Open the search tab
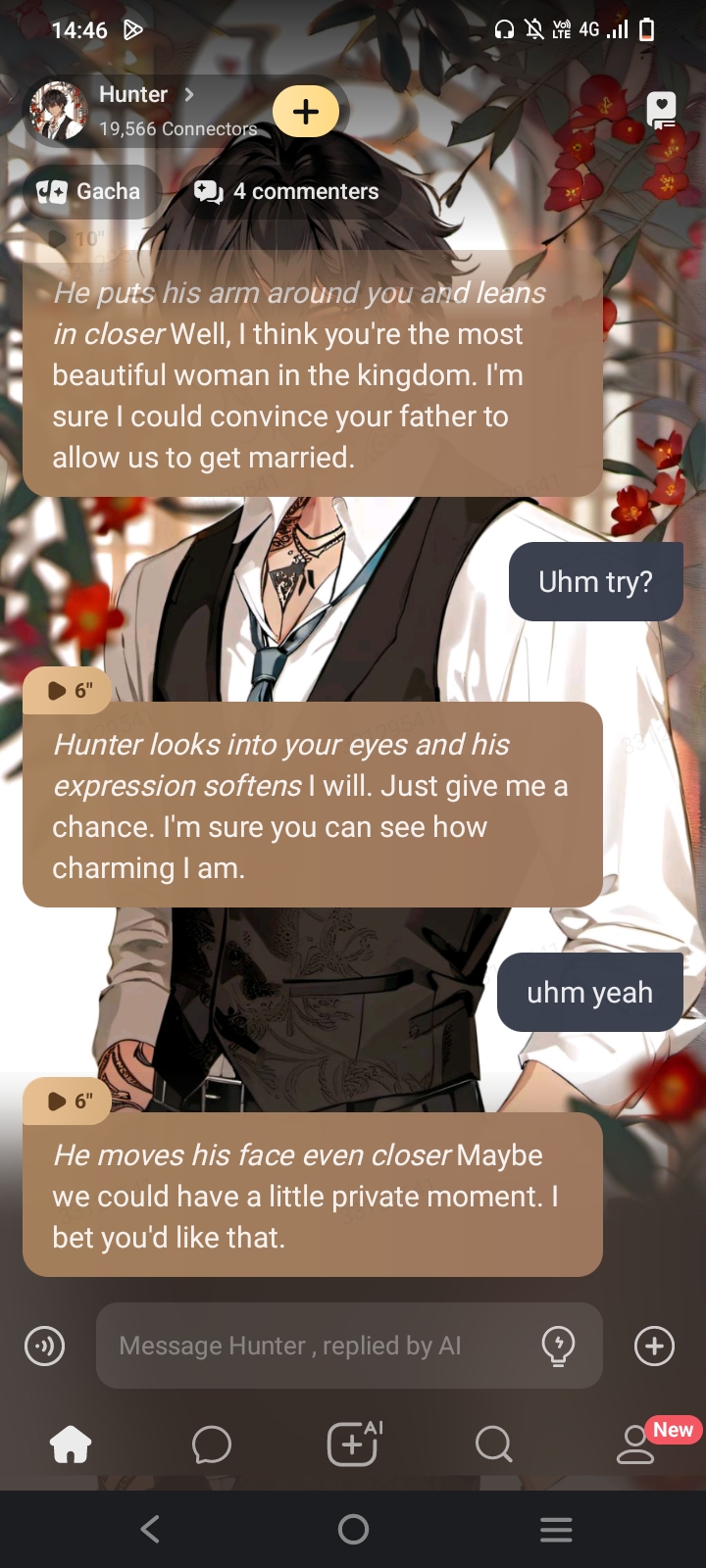This screenshot has height=1568, width=706. (x=493, y=1445)
